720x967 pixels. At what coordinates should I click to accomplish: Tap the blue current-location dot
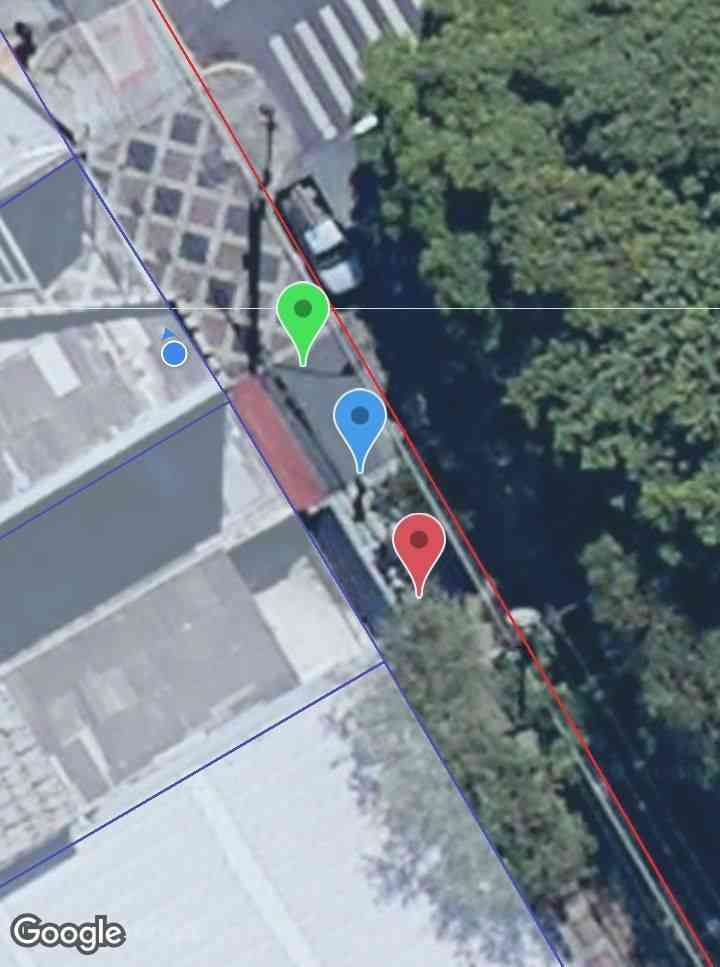[174, 353]
